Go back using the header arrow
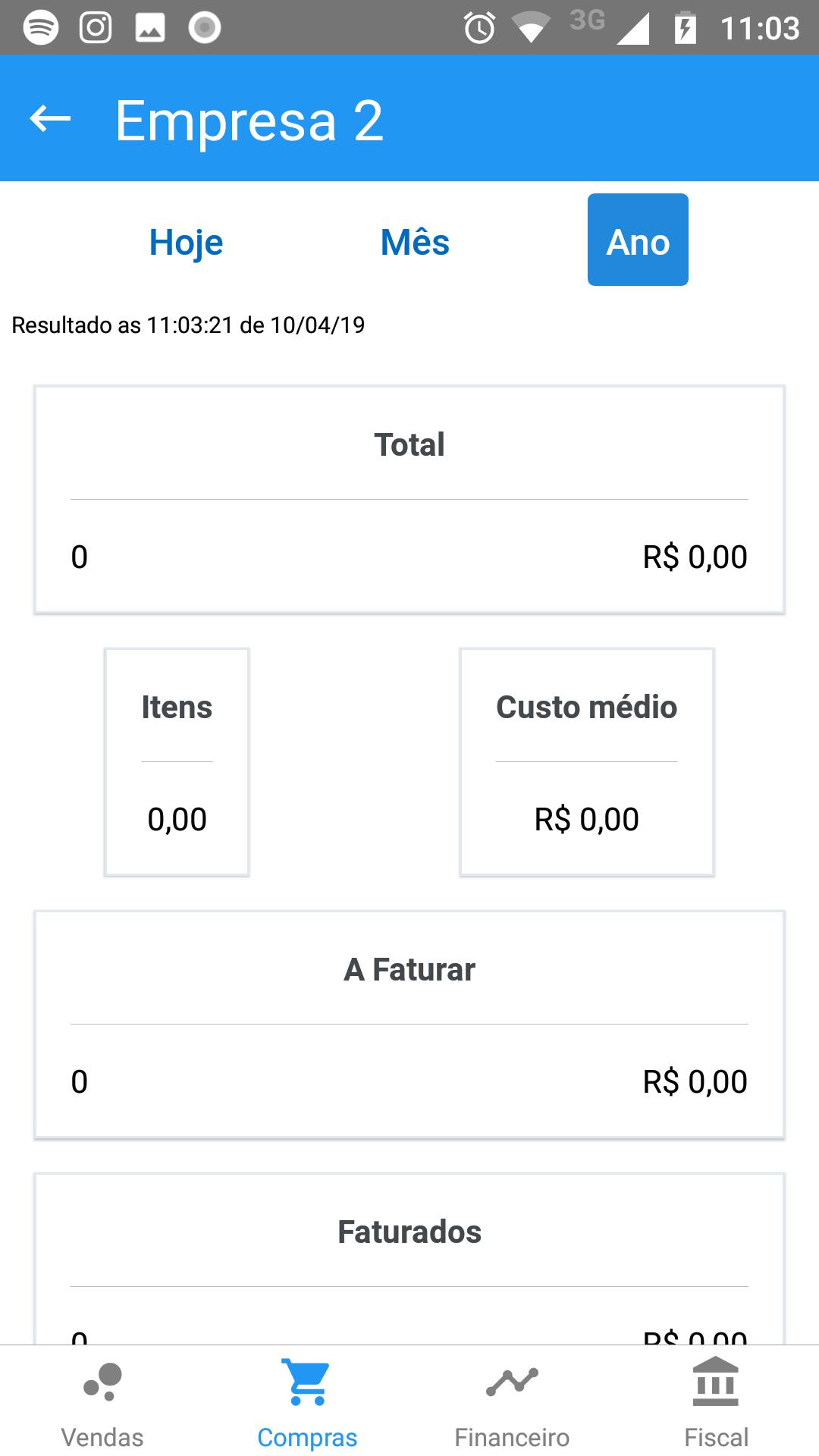This screenshot has height=1456, width=819. [50, 118]
